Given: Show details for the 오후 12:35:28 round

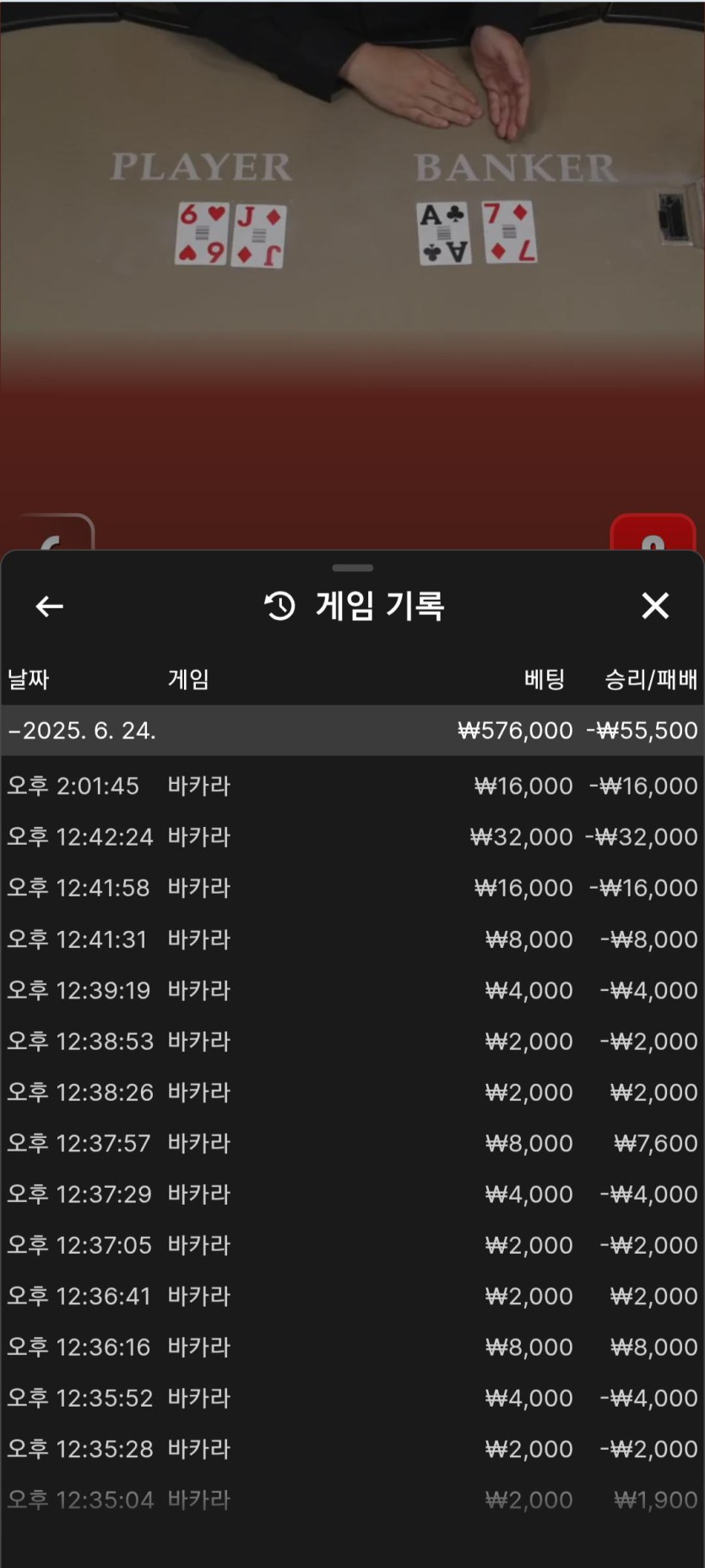Looking at the screenshot, I should 352,1449.
